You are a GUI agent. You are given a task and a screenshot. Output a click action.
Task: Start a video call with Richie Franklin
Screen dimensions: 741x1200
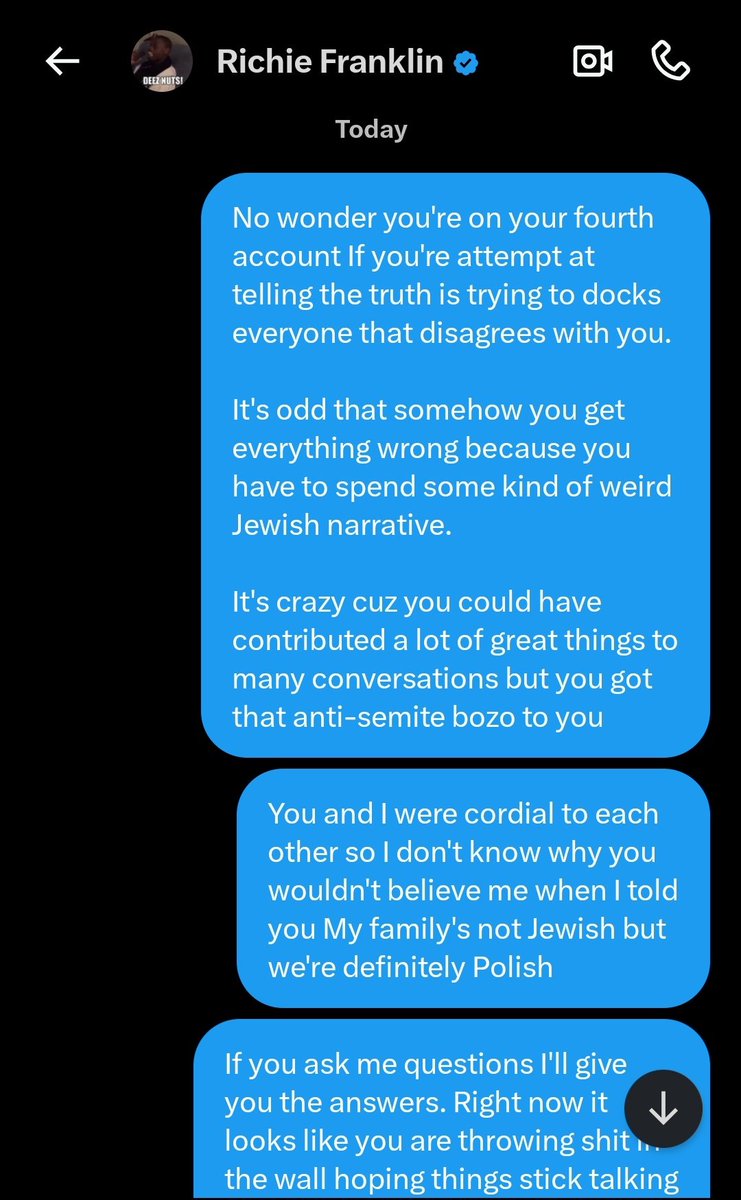pos(592,62)
